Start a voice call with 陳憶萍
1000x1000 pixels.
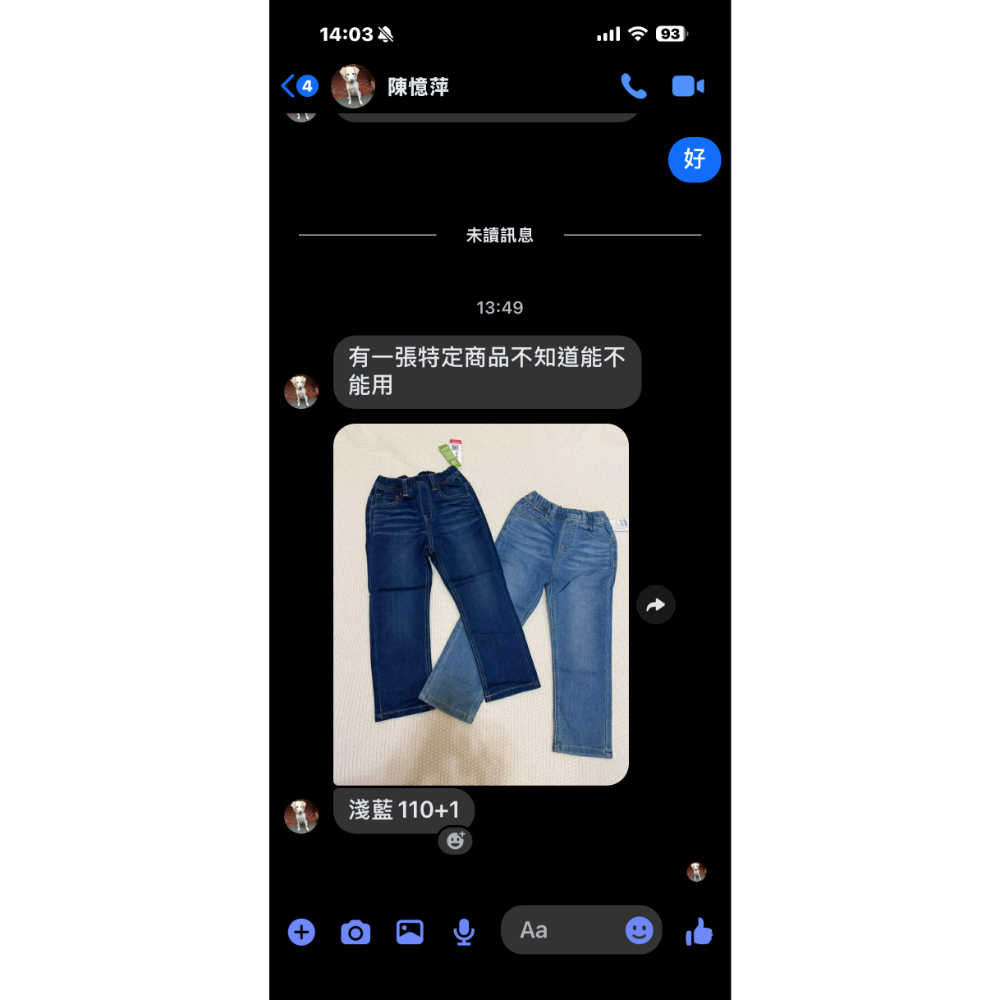point(633,86)
